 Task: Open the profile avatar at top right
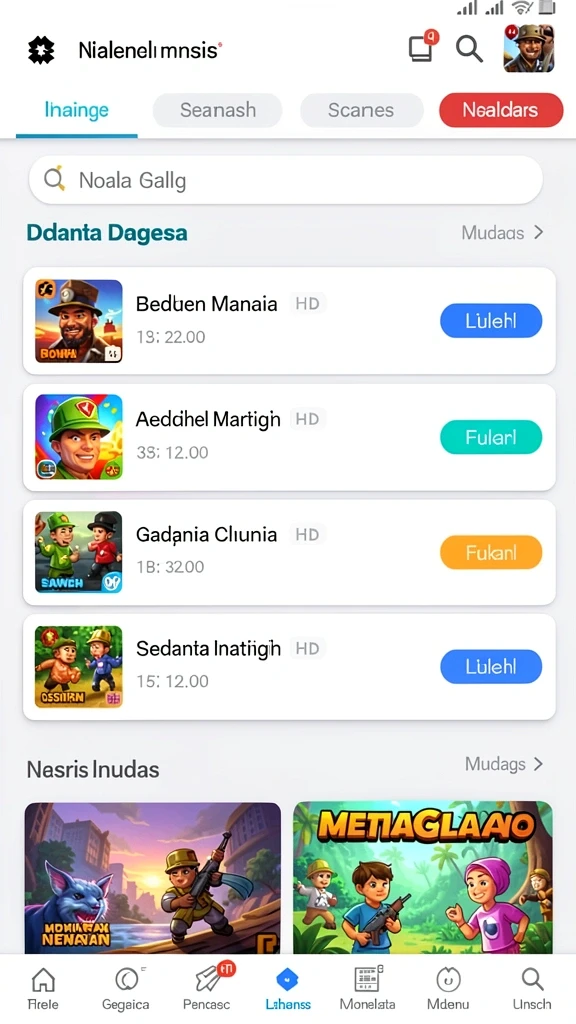(x=529, y=48)
